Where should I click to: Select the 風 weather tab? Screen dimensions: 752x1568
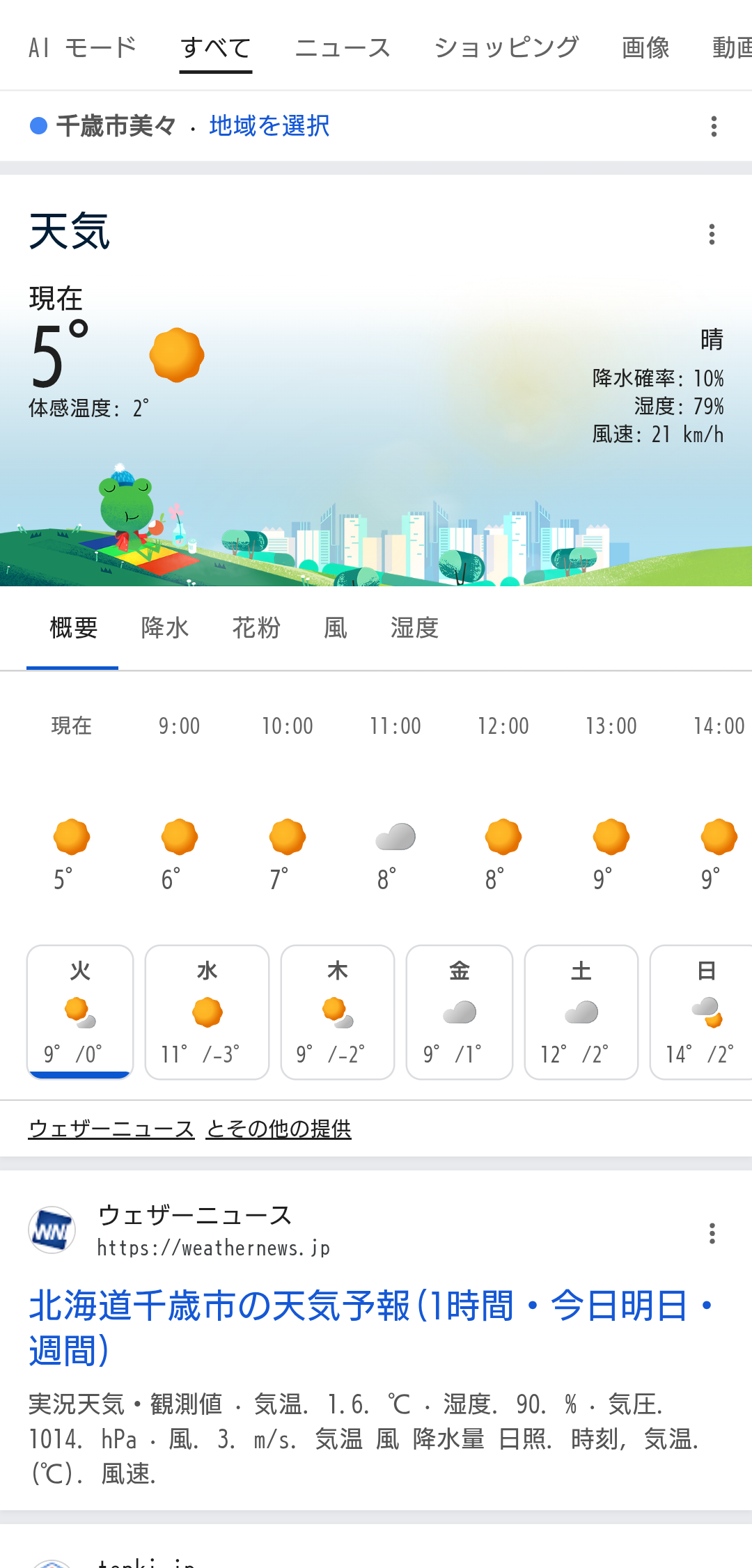pos(335,628)
